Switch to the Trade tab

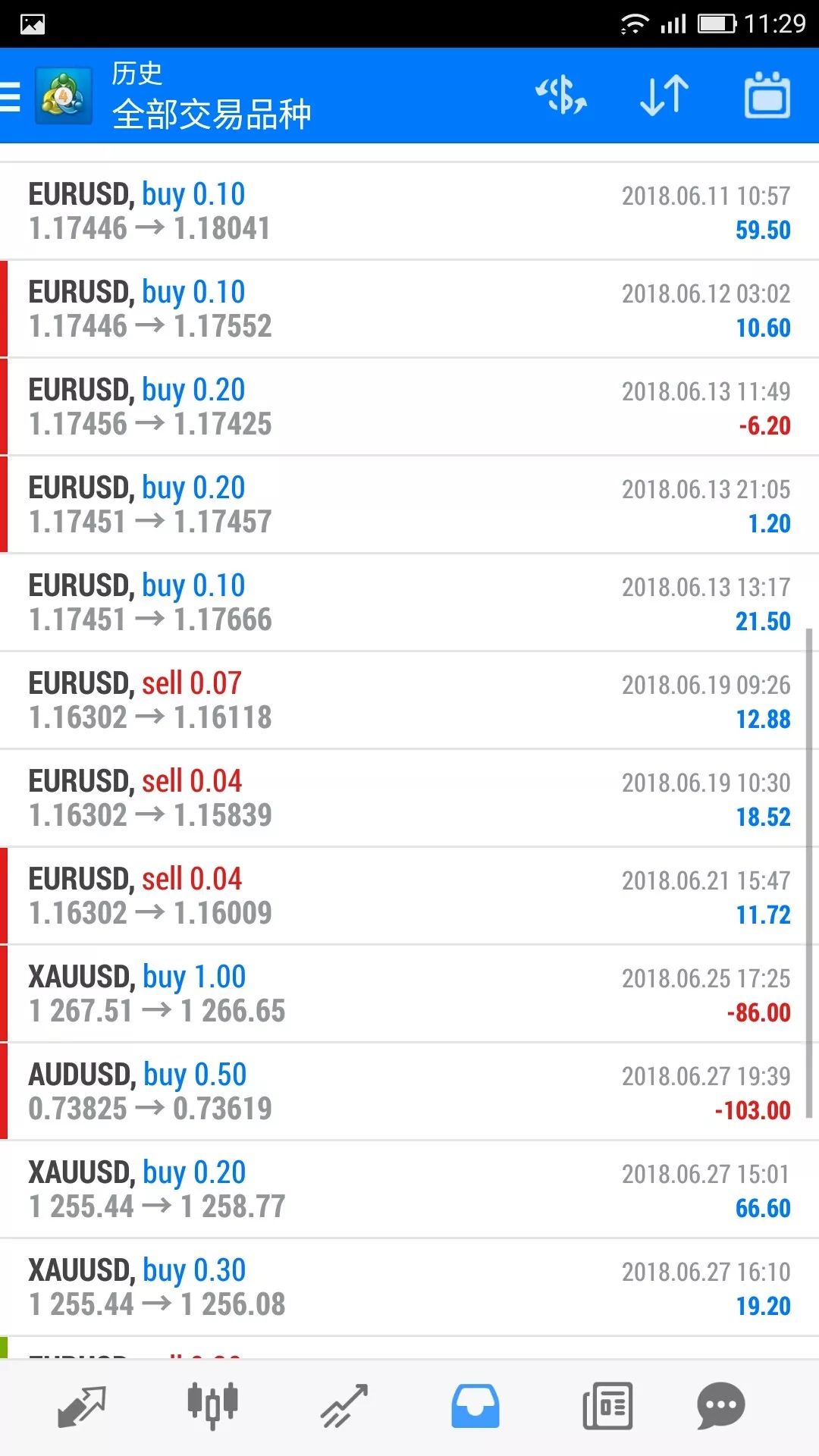[344, 1407]
